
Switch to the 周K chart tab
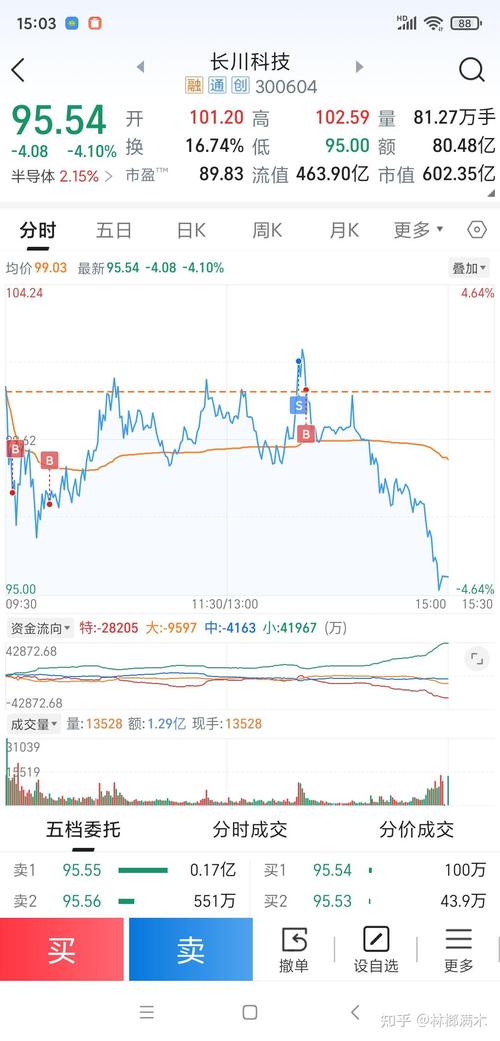pyautogui.click(x=267, y=230)
